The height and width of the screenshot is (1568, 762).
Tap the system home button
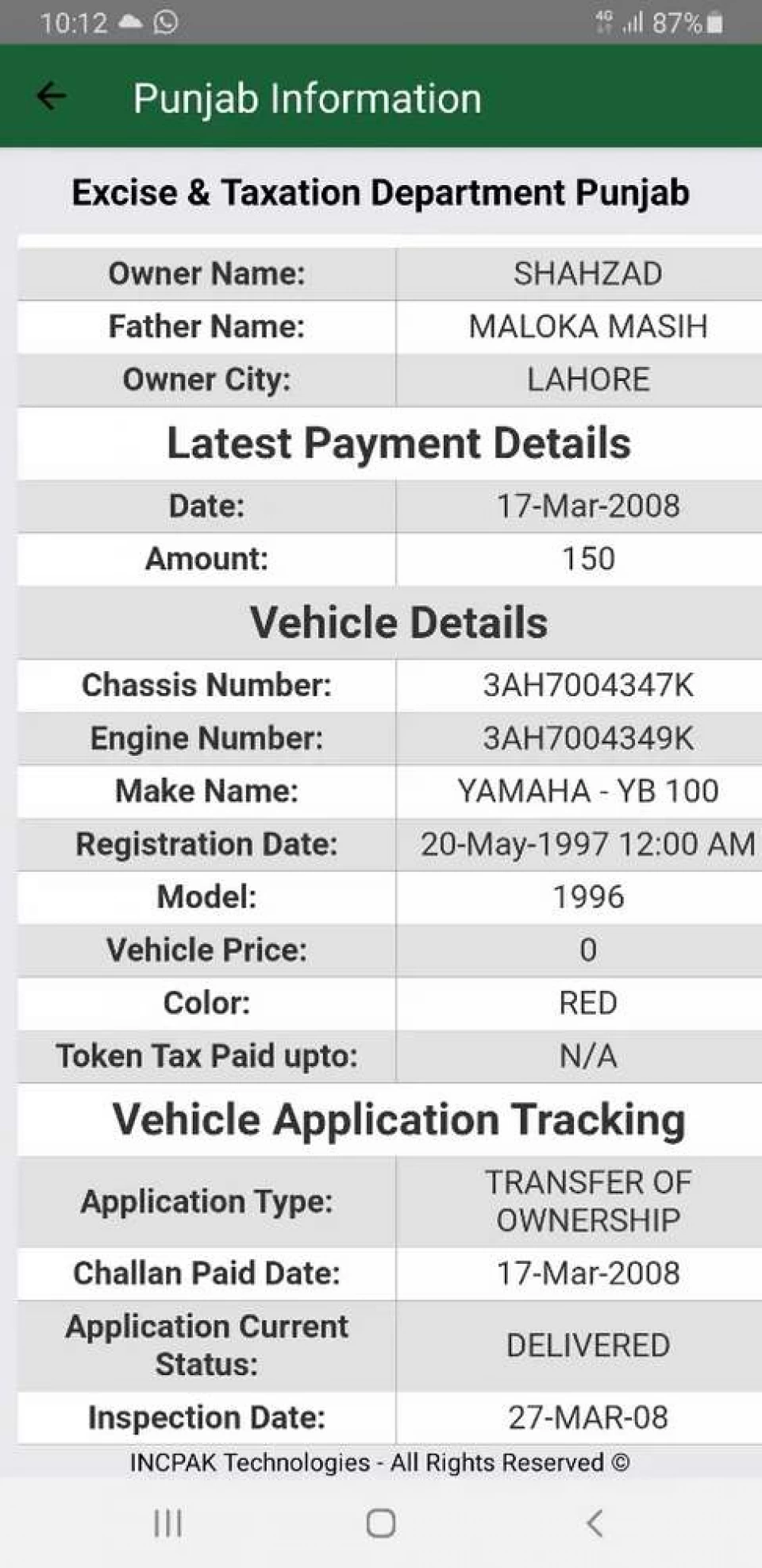click(x=381, y=1523)
